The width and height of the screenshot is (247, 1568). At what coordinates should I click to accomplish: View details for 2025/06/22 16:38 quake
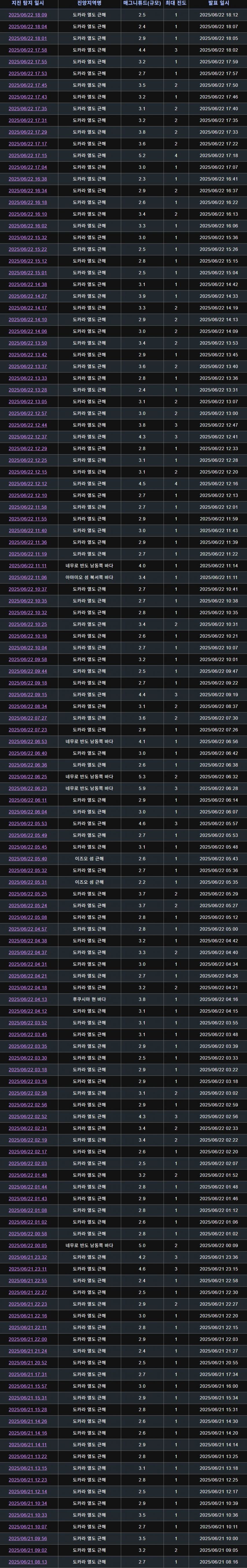[x=27, y=179]
